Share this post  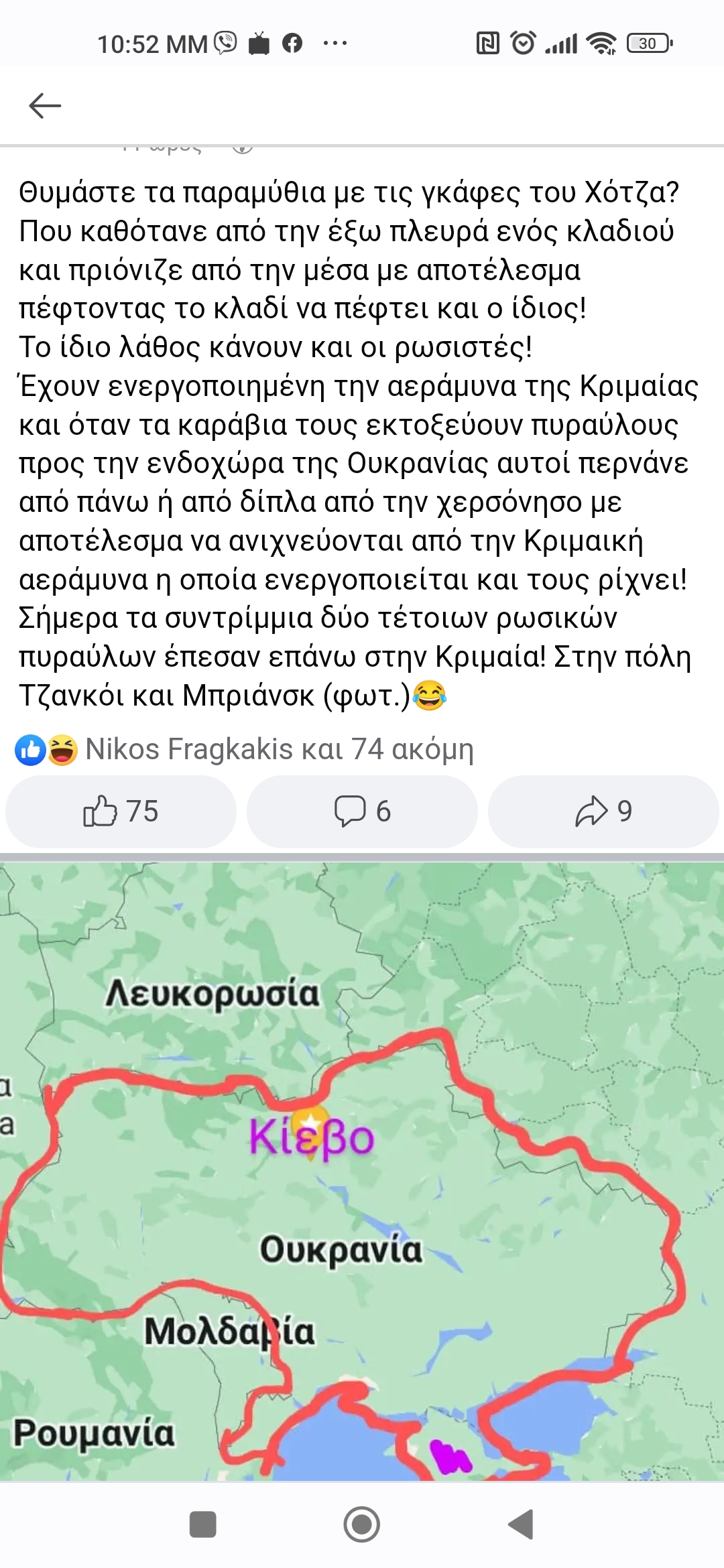pos(603,811)
